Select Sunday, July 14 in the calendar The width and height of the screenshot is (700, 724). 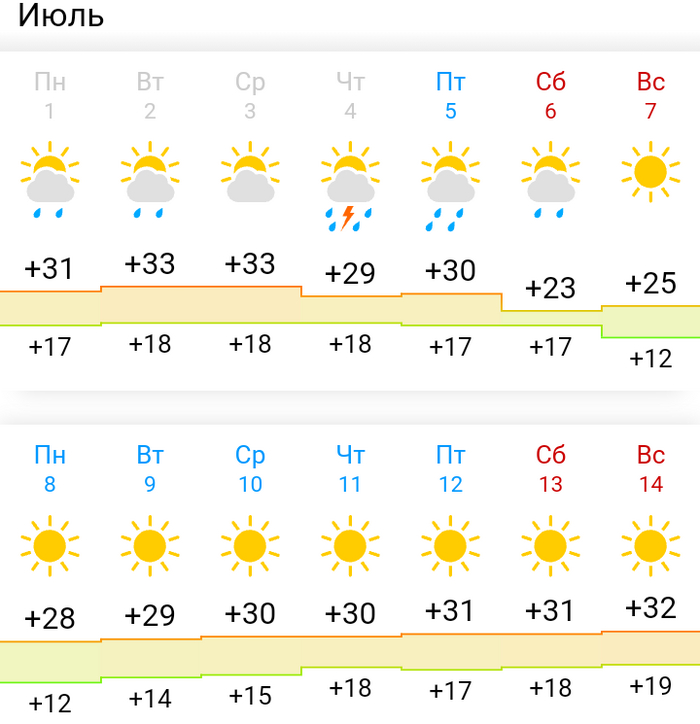click(650, 469)
